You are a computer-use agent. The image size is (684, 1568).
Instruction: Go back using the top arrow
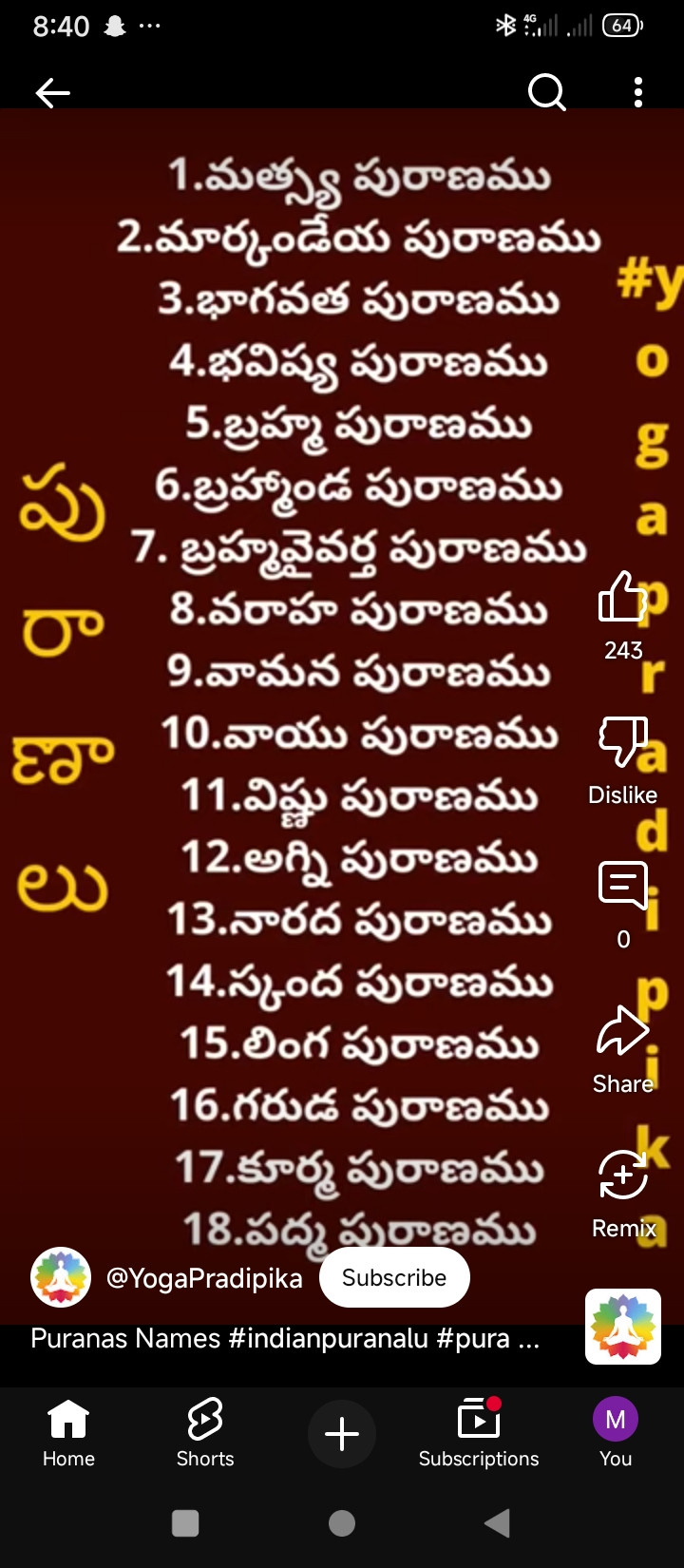pos(53,92)
